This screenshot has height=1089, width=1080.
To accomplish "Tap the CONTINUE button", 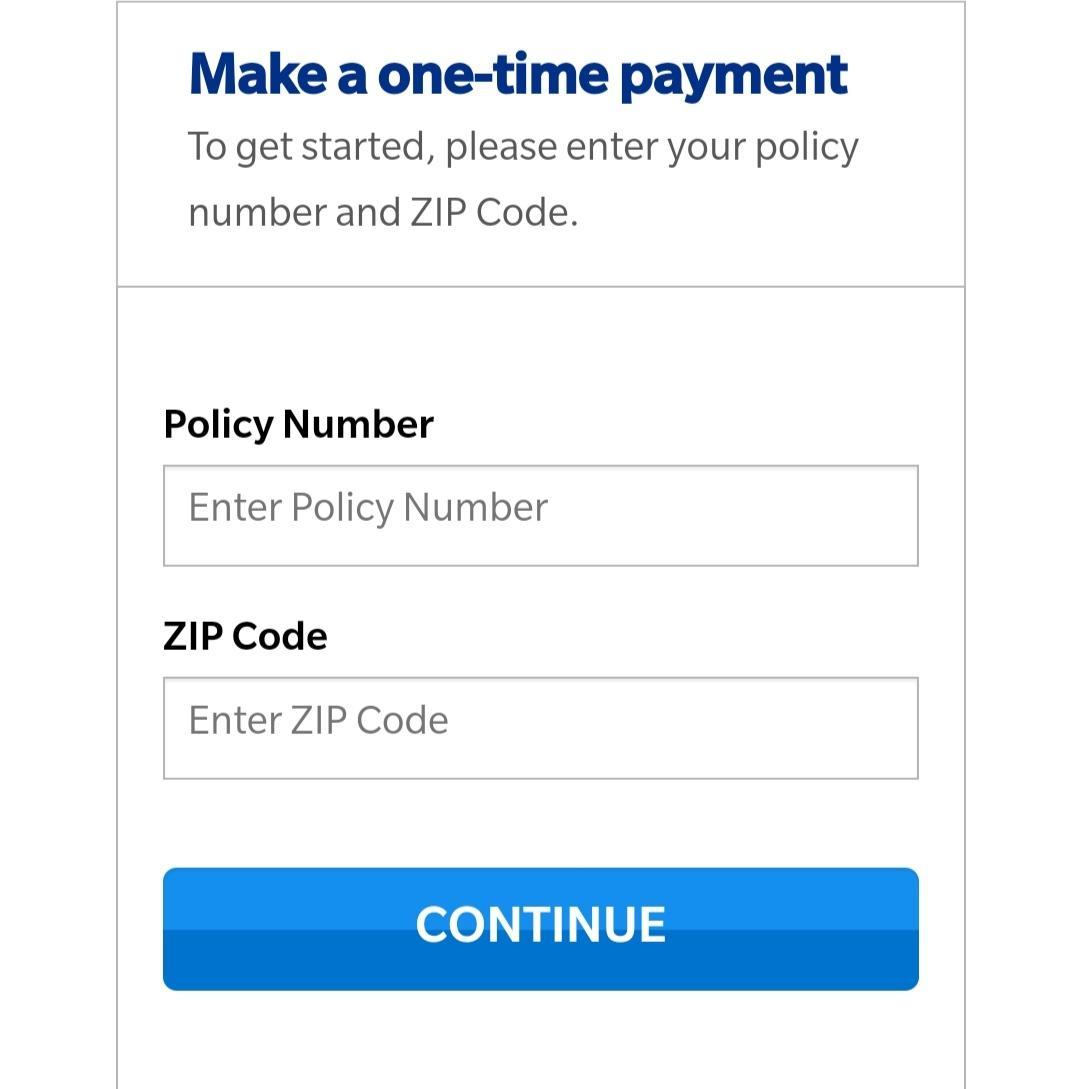I will point(540,928).
